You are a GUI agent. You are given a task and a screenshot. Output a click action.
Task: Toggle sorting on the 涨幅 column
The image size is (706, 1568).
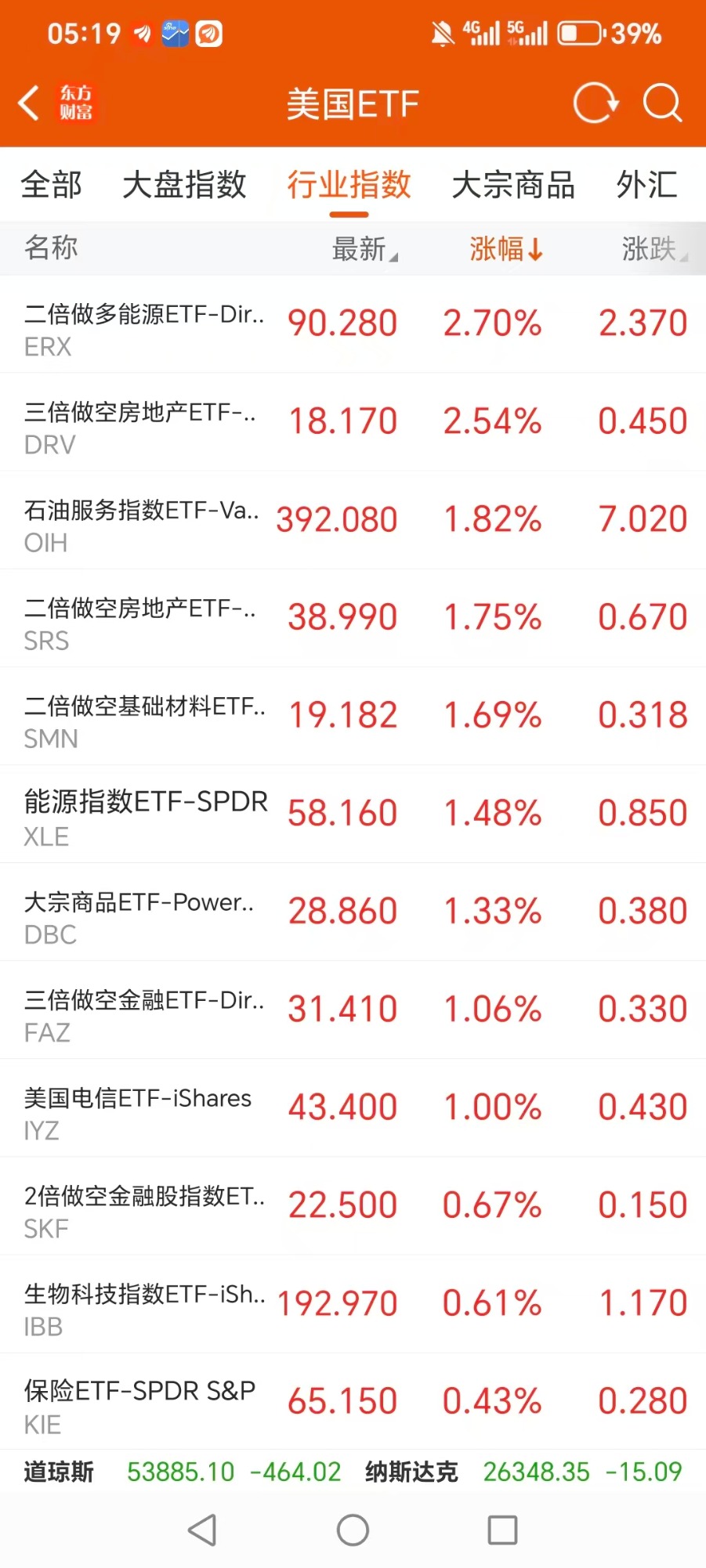(506, 249)
